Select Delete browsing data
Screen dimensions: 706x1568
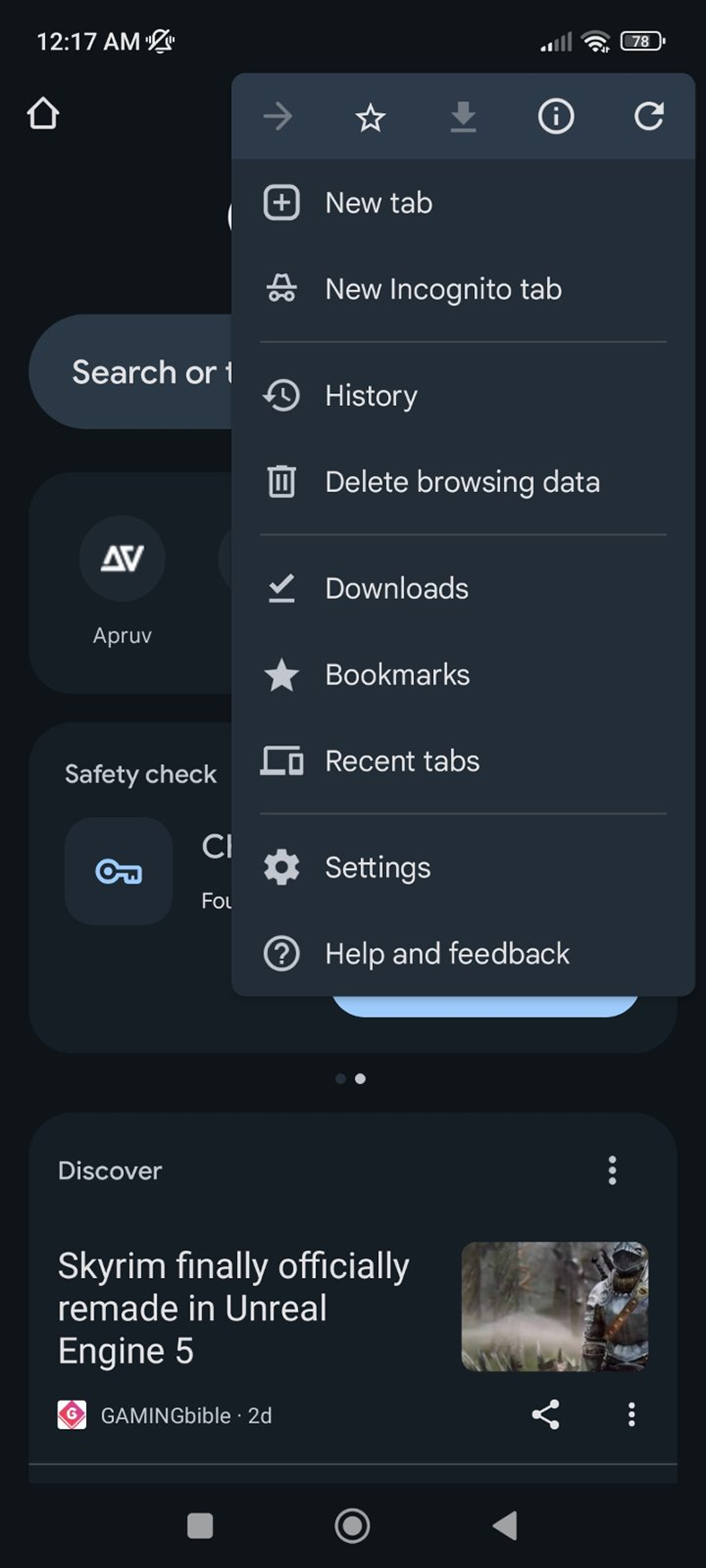(463, 482)
